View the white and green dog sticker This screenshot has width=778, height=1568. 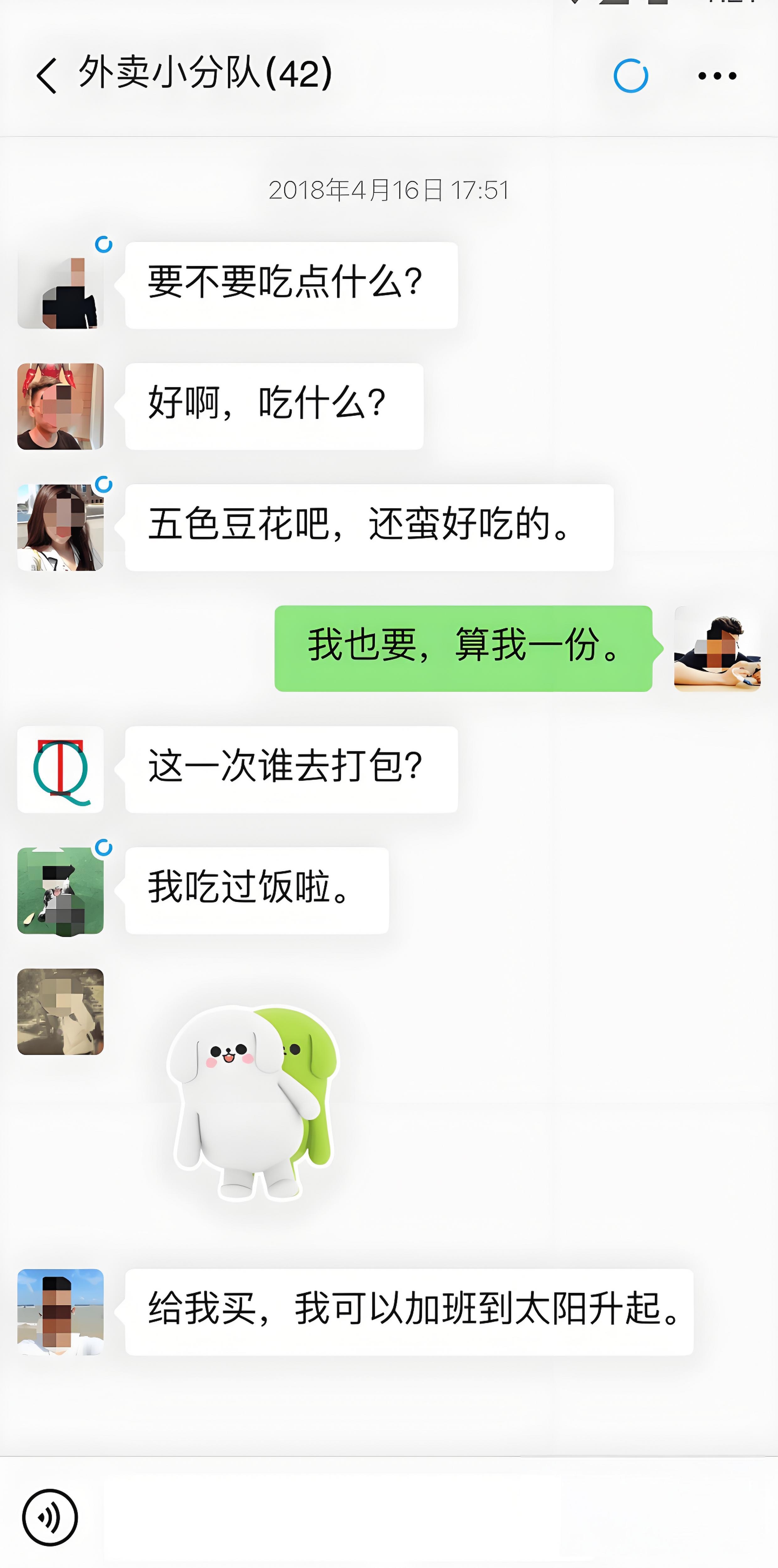tap(253, 1102)
